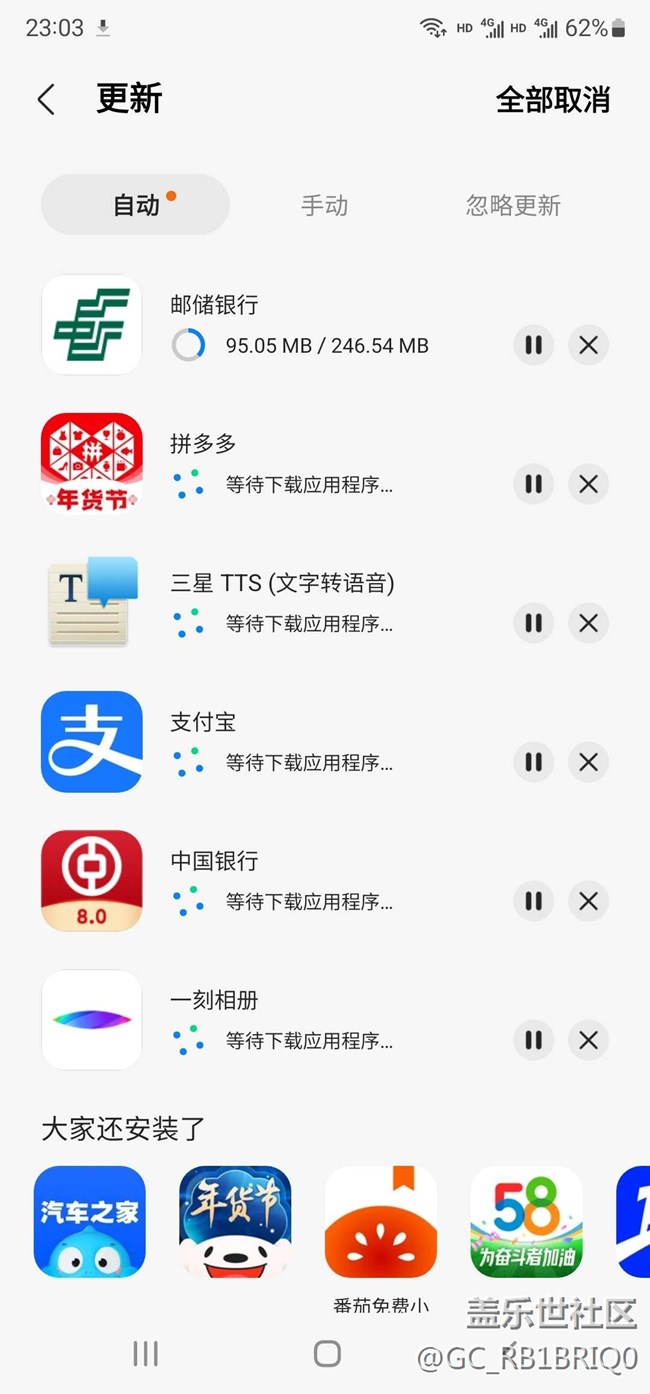Cancel the 拼多多 update
Viewport: 650px width, 1394px height.
click(588, 484)
